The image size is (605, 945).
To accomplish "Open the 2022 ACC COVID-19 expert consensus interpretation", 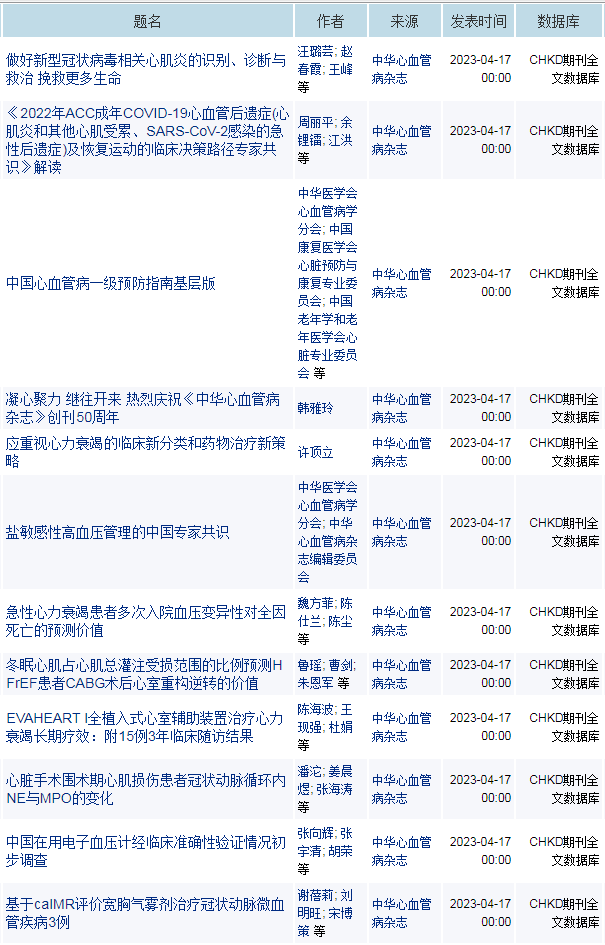I will [x=145, y=140].
